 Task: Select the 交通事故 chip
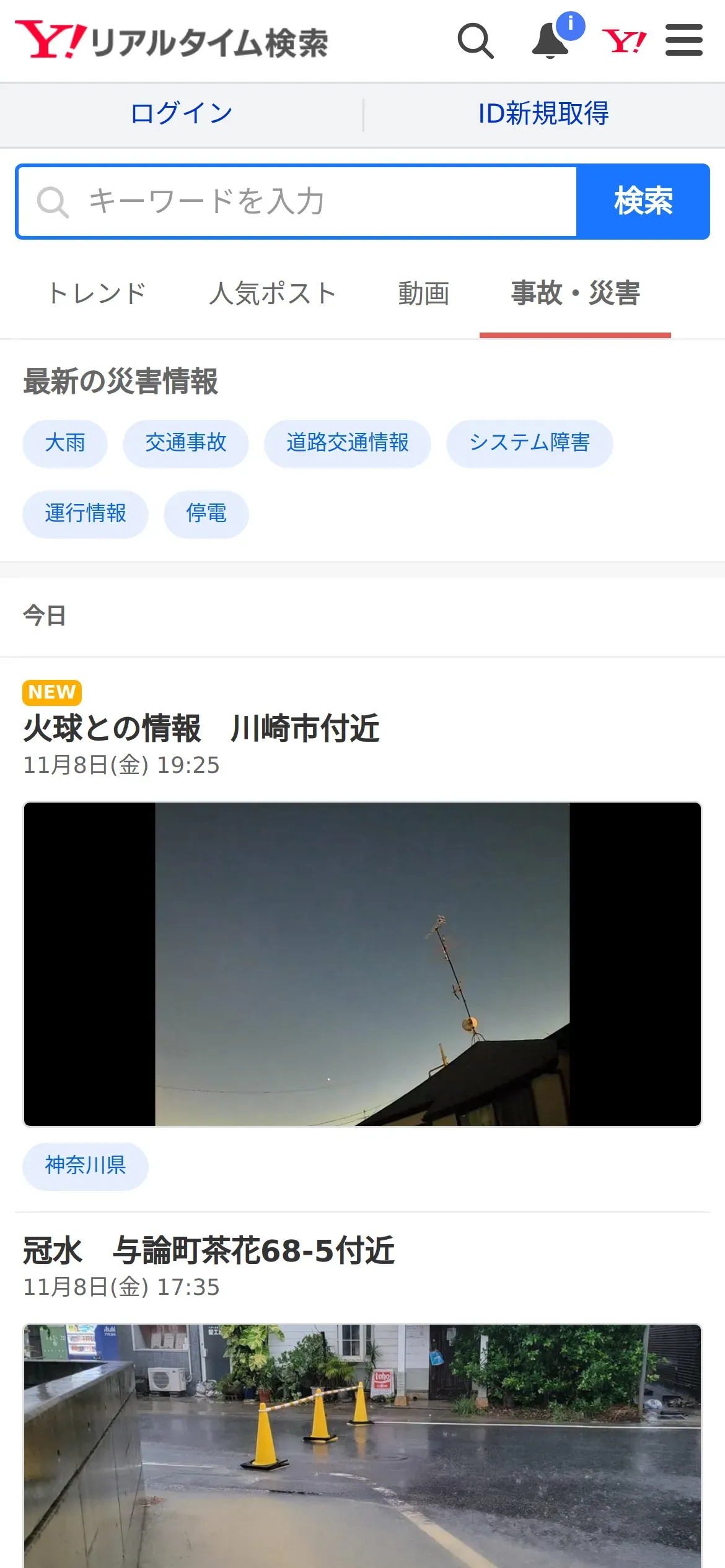(x=186, y=443)
